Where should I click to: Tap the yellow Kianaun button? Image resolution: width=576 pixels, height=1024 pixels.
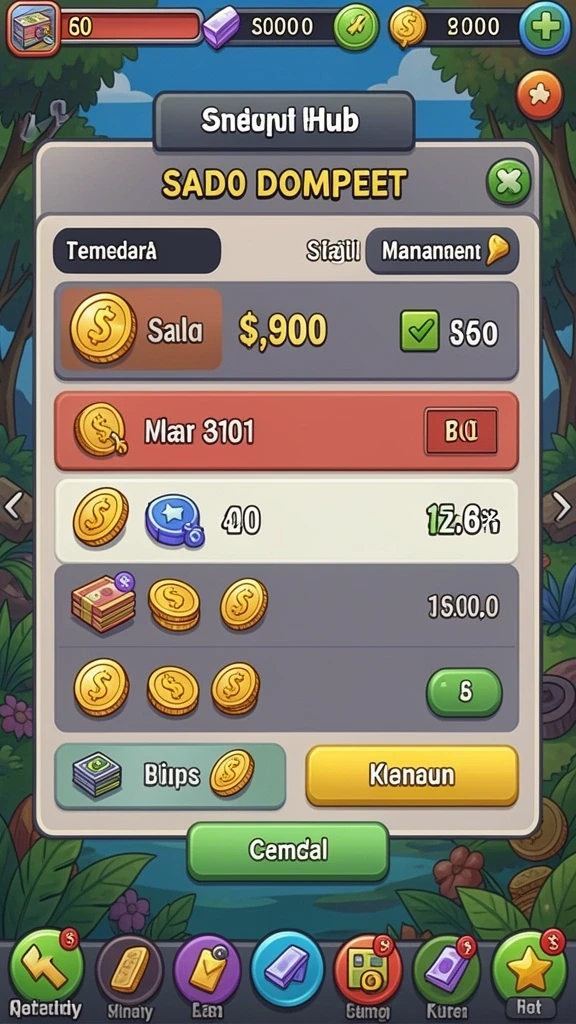[x=412, y=776]
